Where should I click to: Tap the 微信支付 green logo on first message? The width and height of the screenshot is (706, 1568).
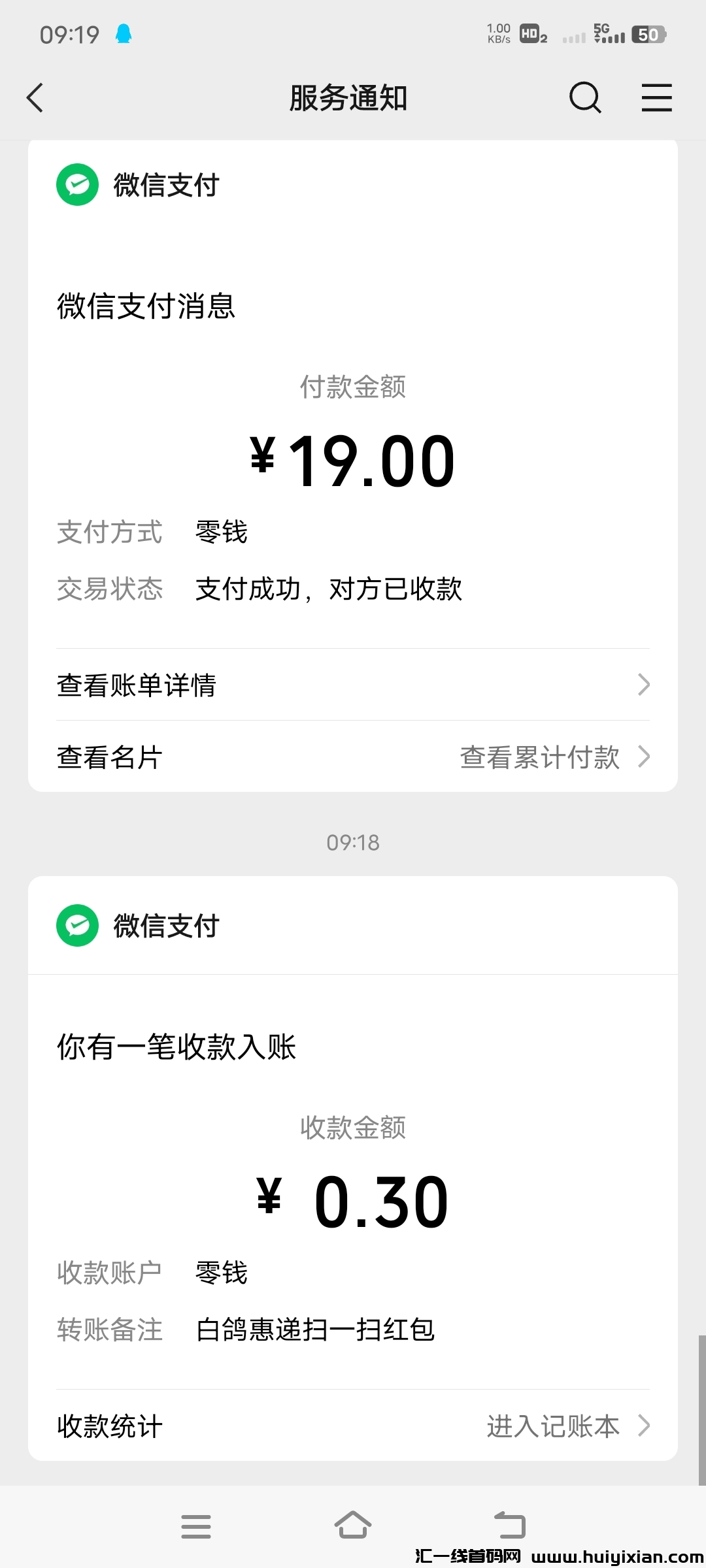click(x=77, y=184)
